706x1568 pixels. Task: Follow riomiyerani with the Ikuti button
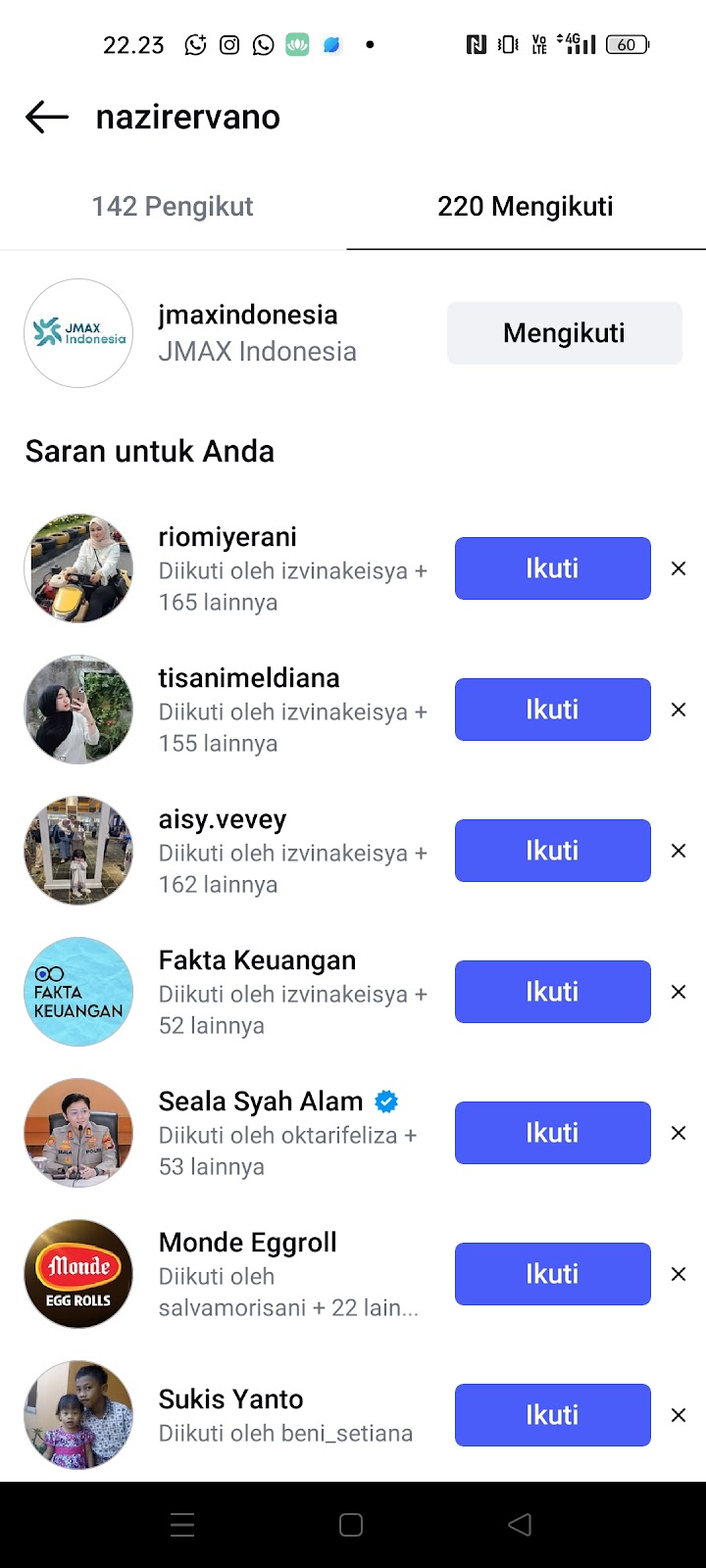click(552, 568)
